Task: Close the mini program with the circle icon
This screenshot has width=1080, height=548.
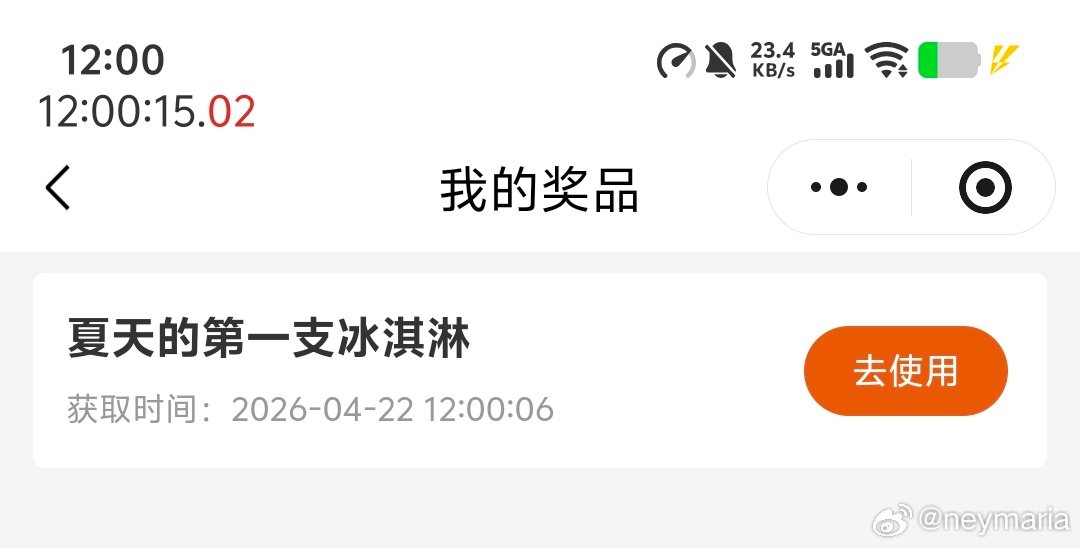Action: point(985,188)
